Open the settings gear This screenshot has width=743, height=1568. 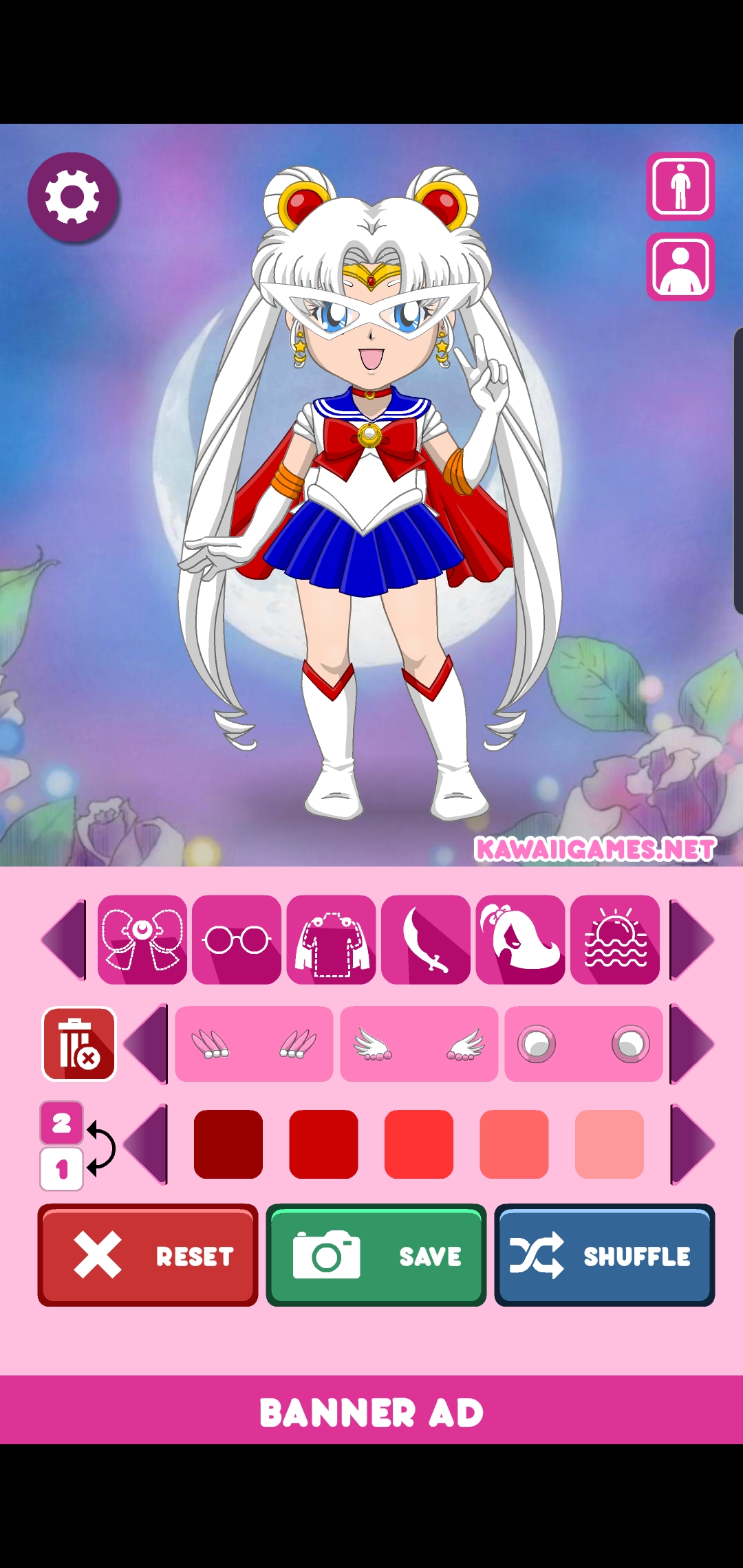[73, 197]
